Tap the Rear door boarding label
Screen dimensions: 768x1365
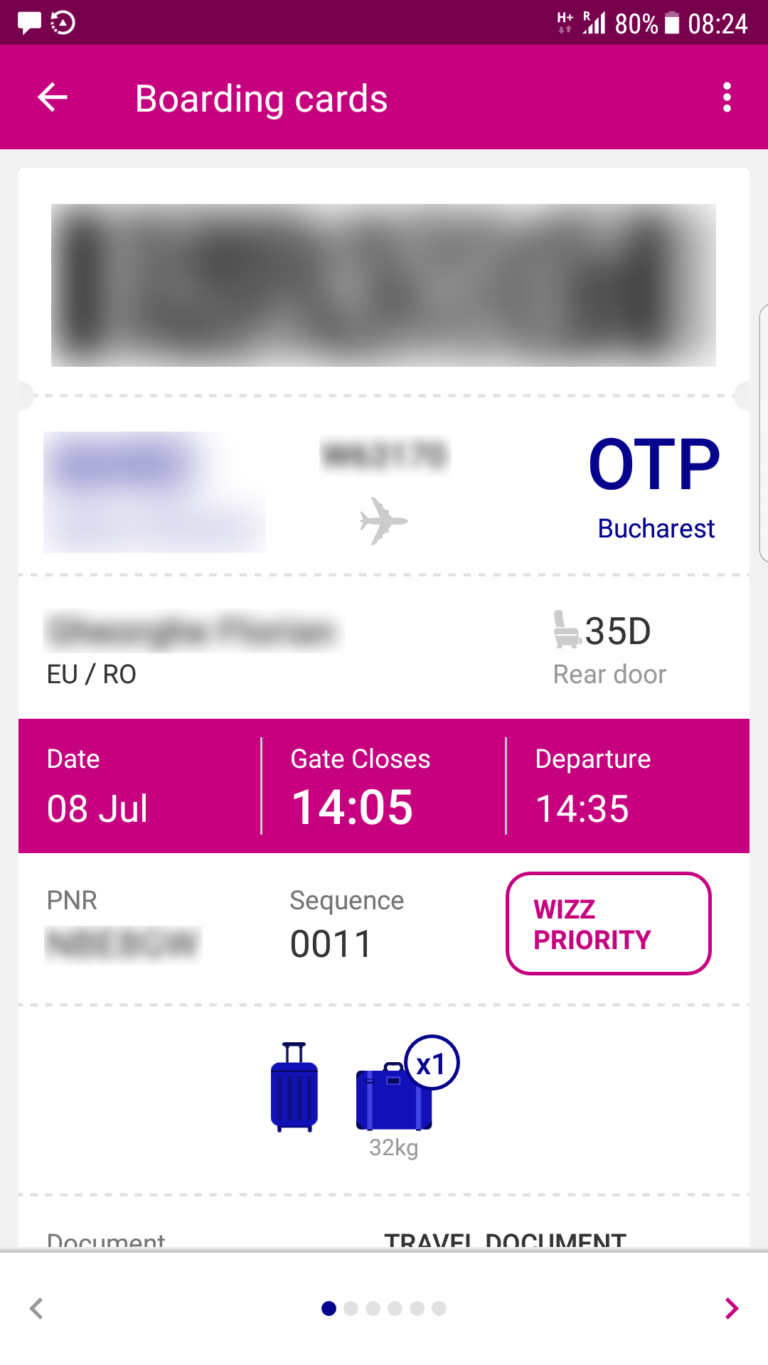pos(609,674)
